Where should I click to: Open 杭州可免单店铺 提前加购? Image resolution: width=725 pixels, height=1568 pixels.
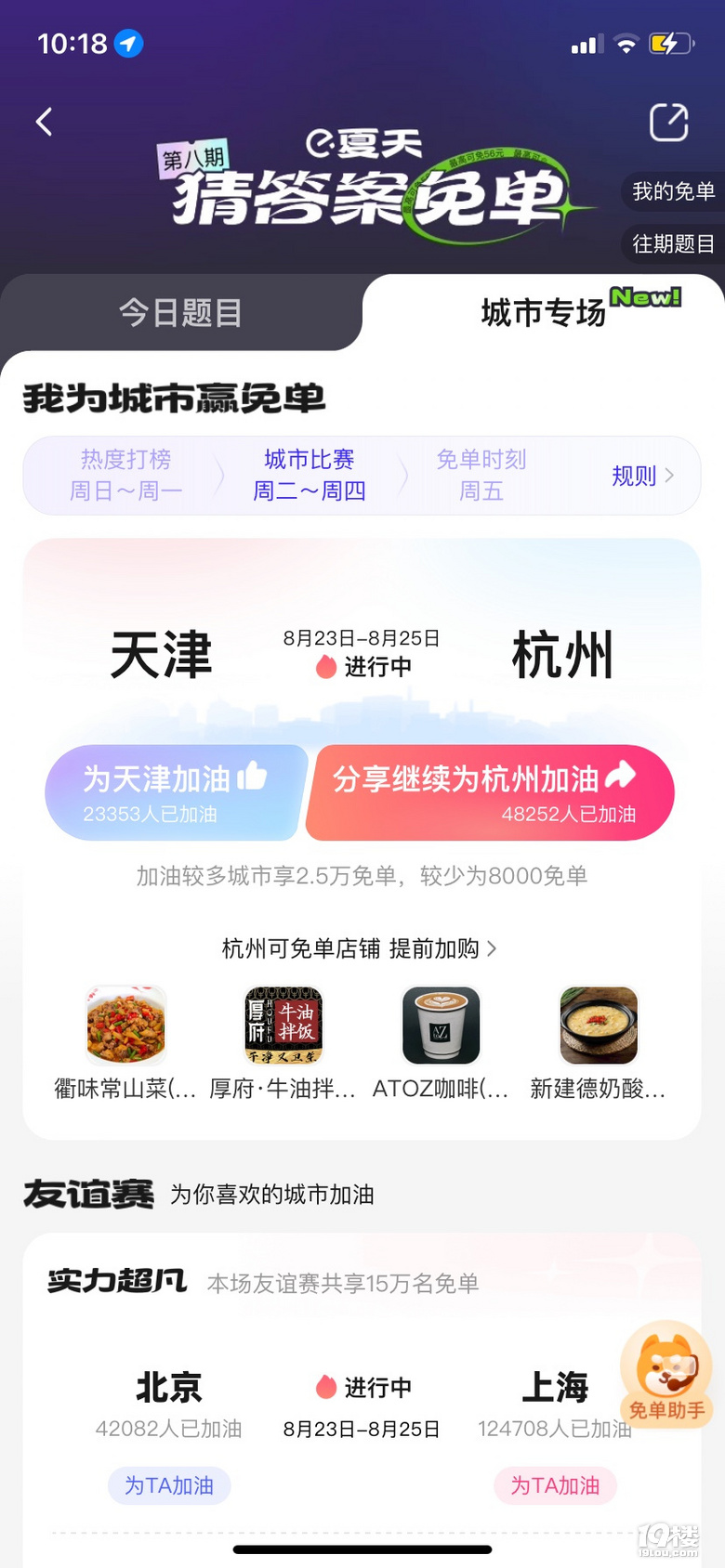click(361, 948)
